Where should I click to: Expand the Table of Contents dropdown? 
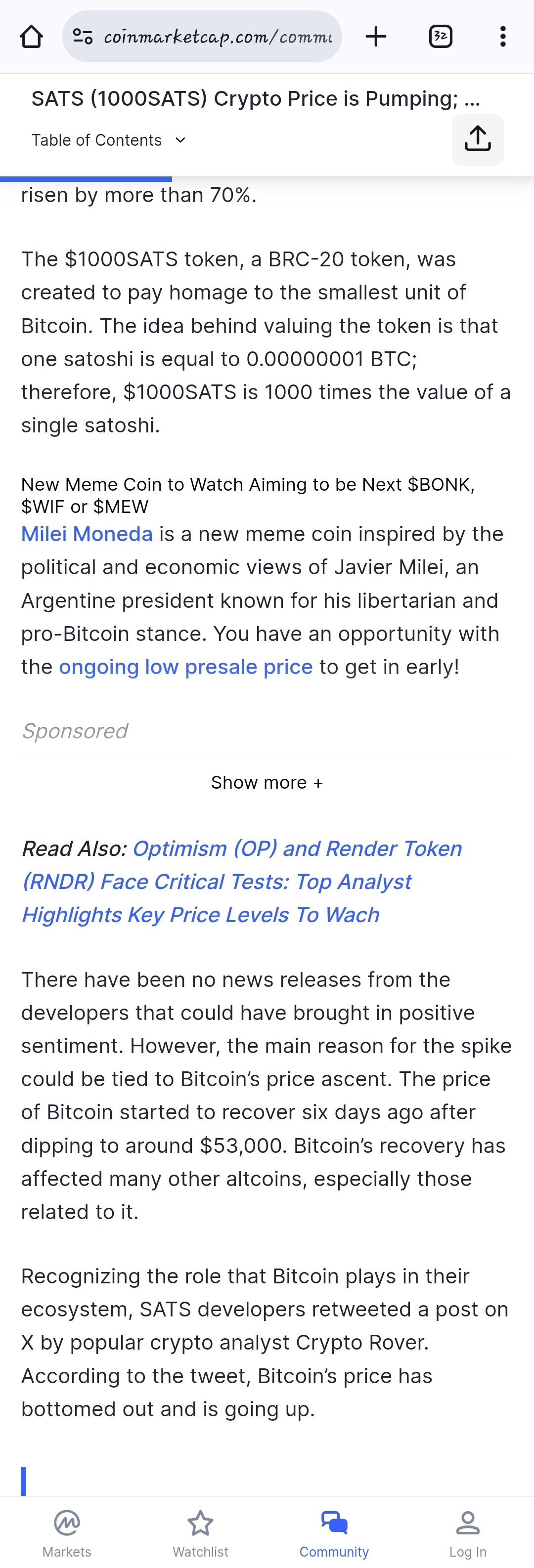[x=108, y=141]
